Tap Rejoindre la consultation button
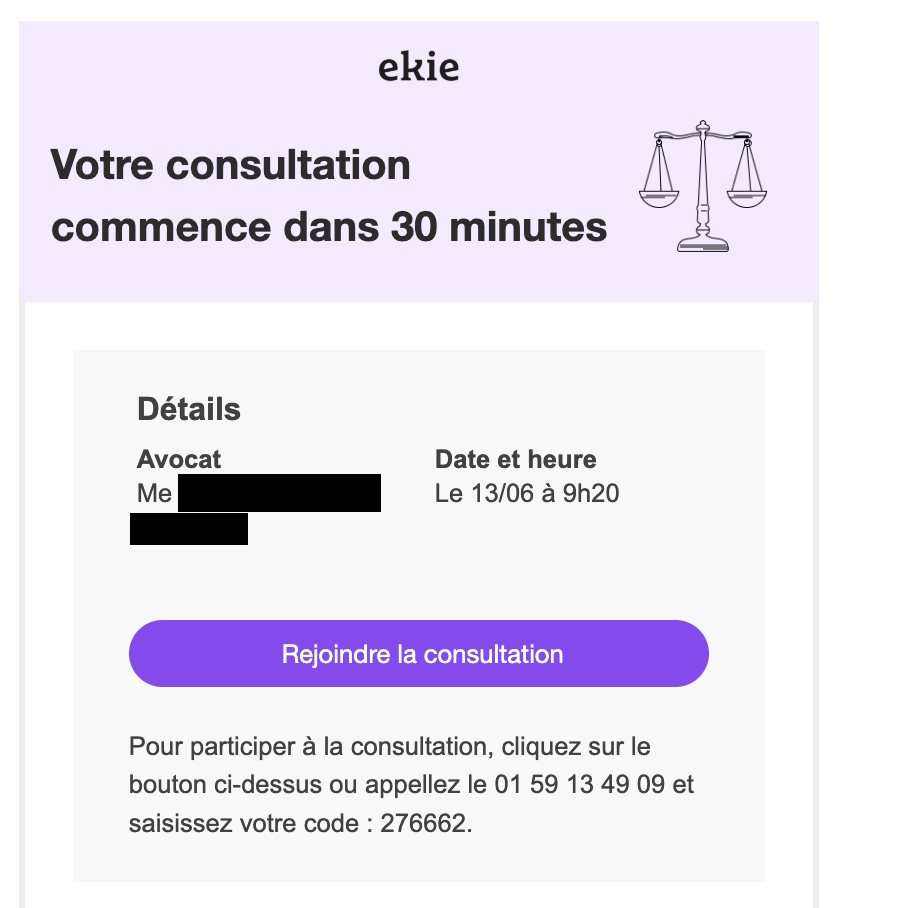906x908 pixels. (x=419, y=654)
